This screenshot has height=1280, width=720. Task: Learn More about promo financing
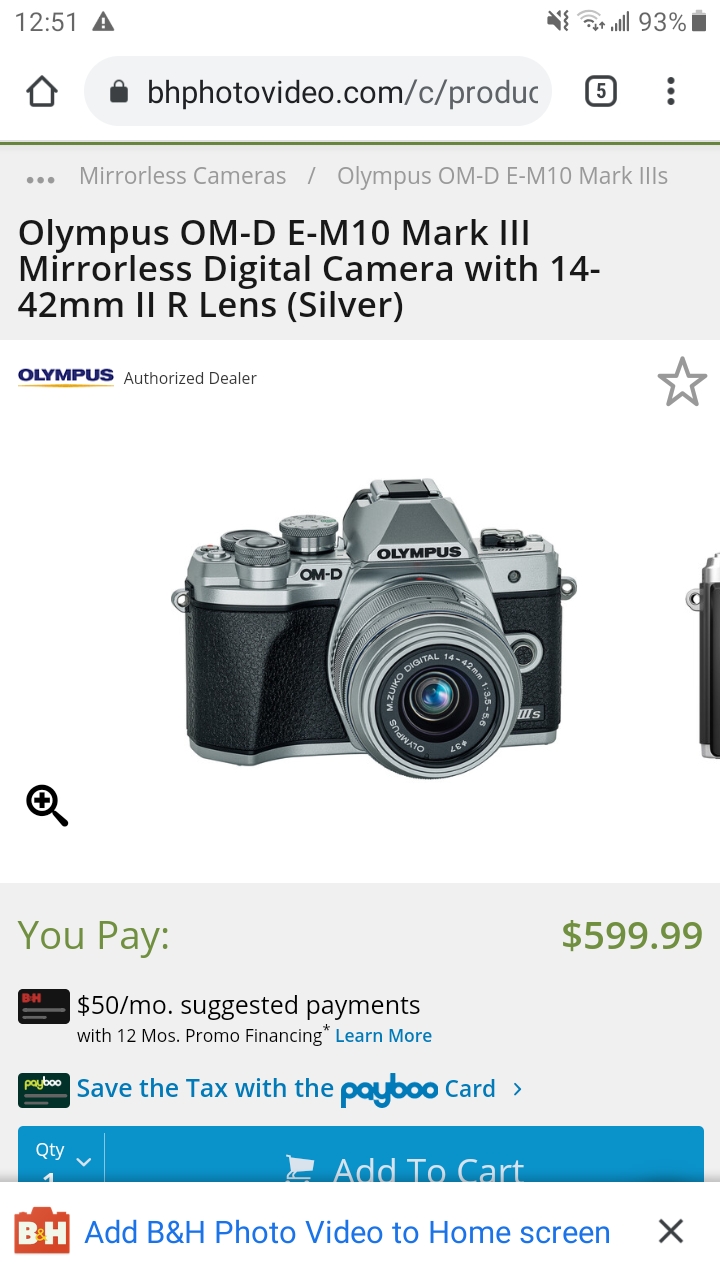pyautogui.click(x=383, y=1036)
